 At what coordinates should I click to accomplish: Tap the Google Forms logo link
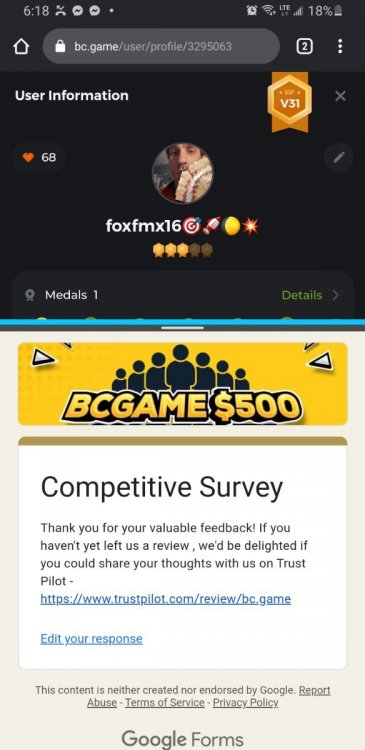[182, 739]
